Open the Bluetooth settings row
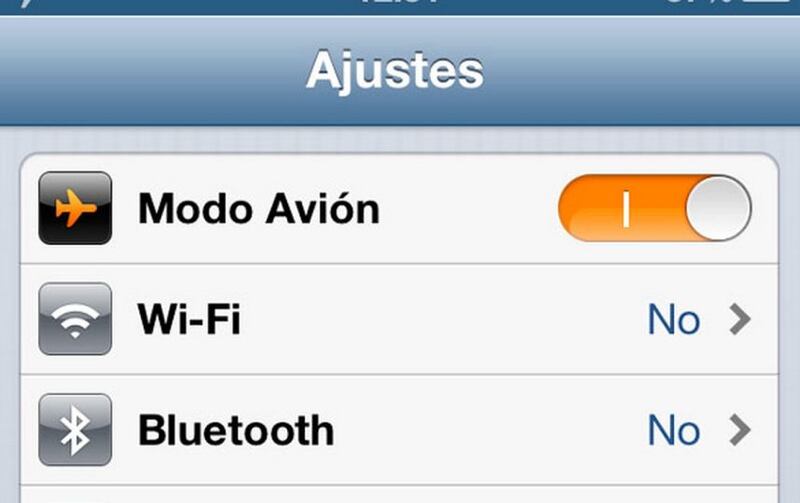800x503 pixels. 398,431
